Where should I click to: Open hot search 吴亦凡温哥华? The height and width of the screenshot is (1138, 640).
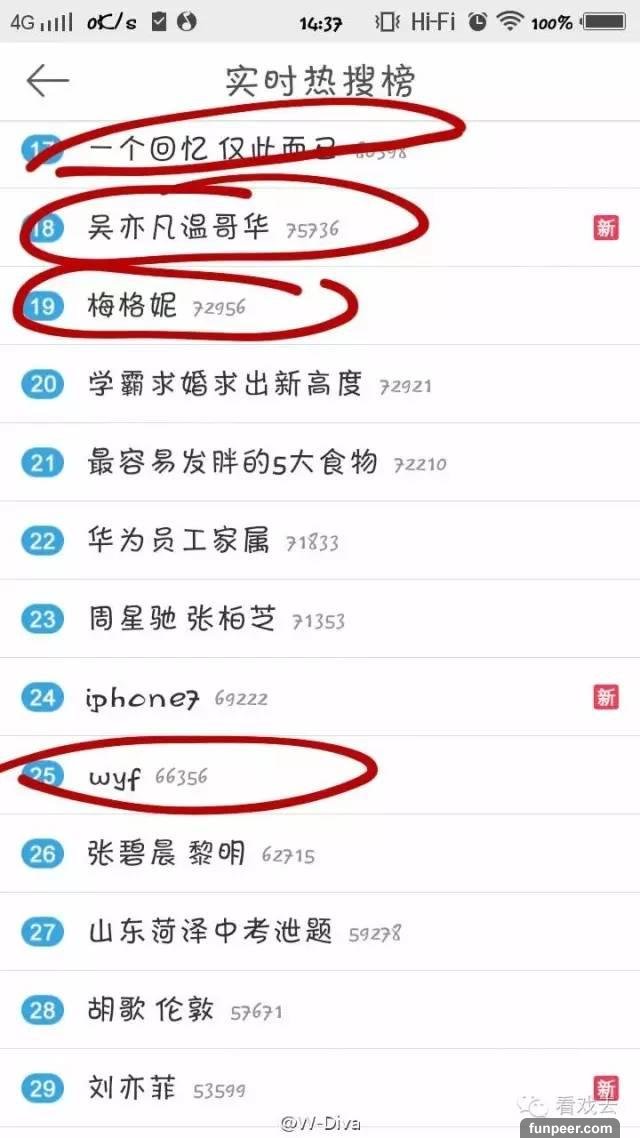(x=178, y=227)
